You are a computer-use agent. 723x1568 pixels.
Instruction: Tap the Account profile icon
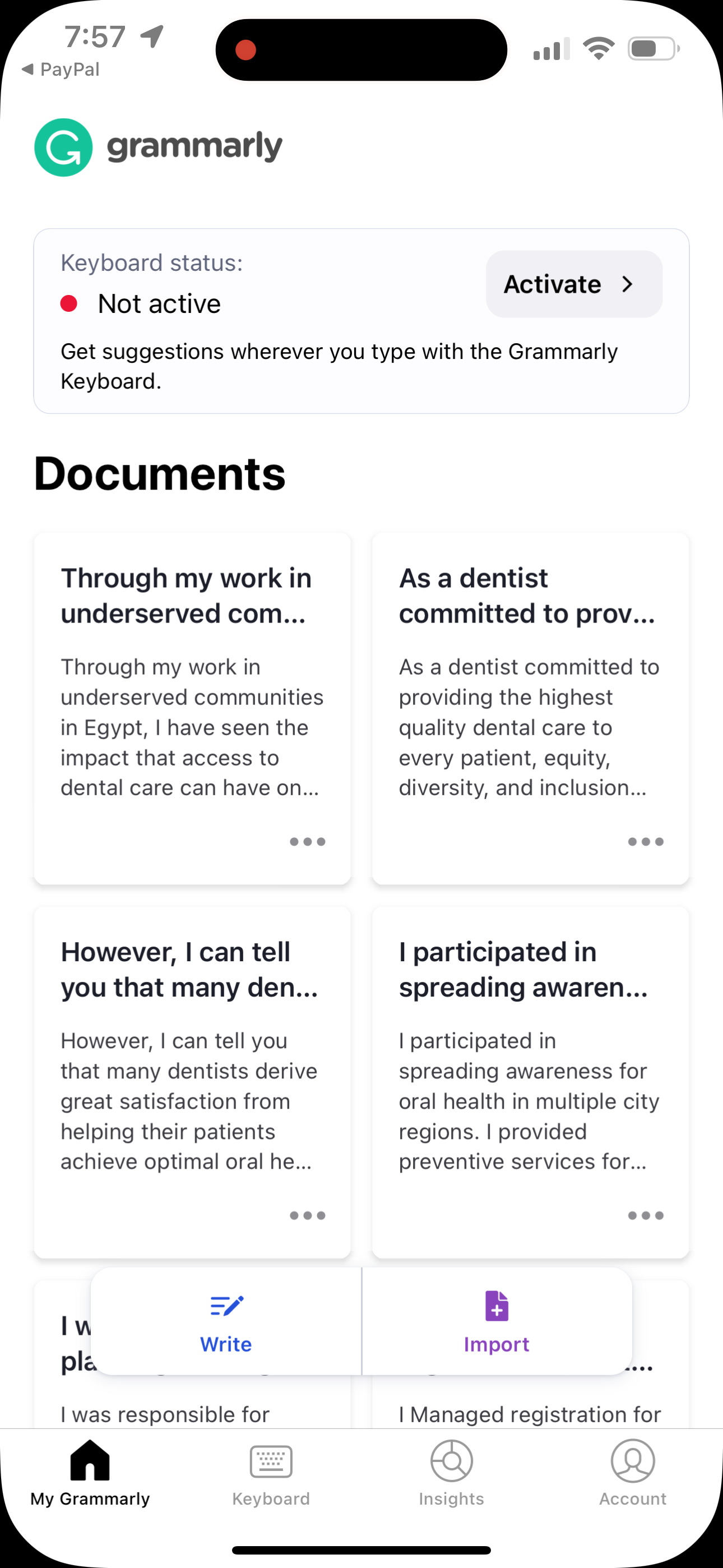[632, 1461]
